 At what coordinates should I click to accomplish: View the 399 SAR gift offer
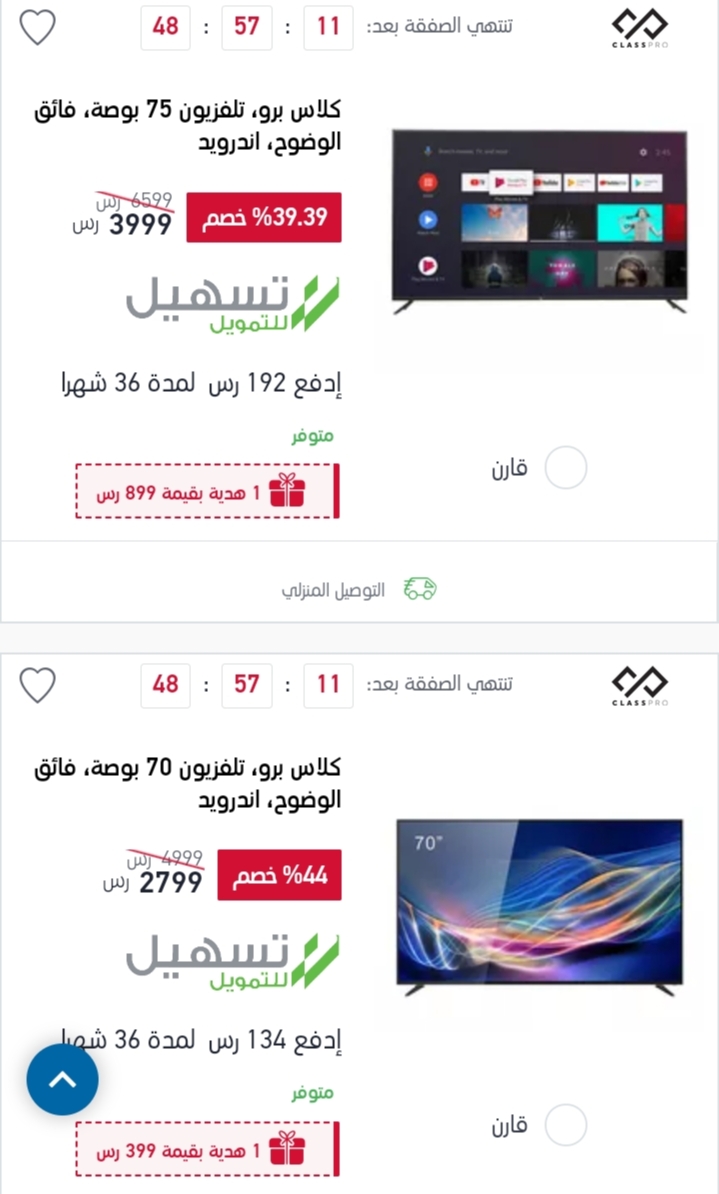(x=207, y=1149)
